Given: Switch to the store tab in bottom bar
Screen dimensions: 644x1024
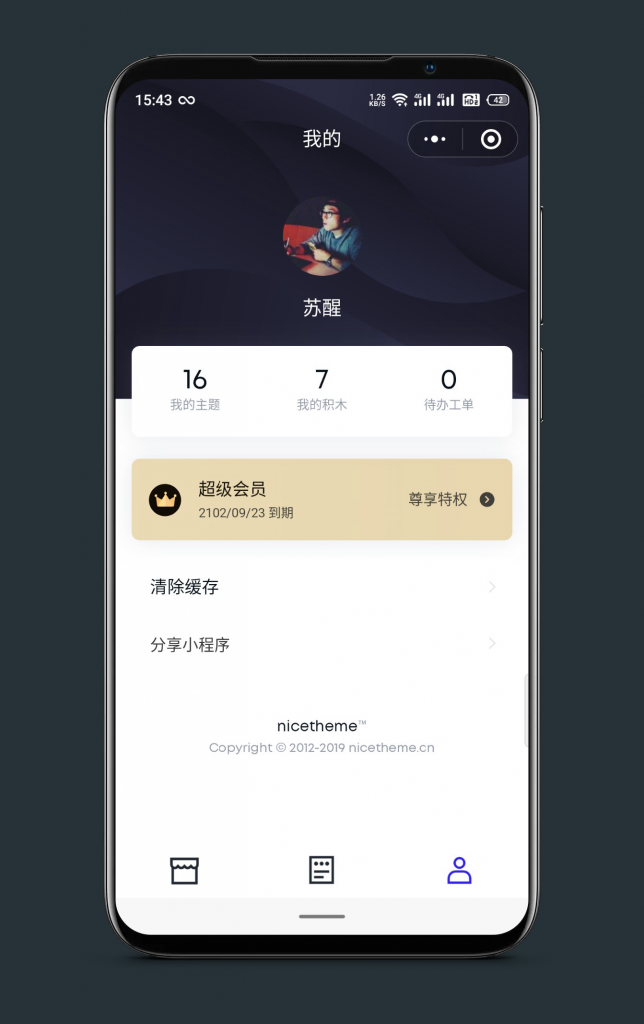Looking at the screenshot, I should [184, 870].
